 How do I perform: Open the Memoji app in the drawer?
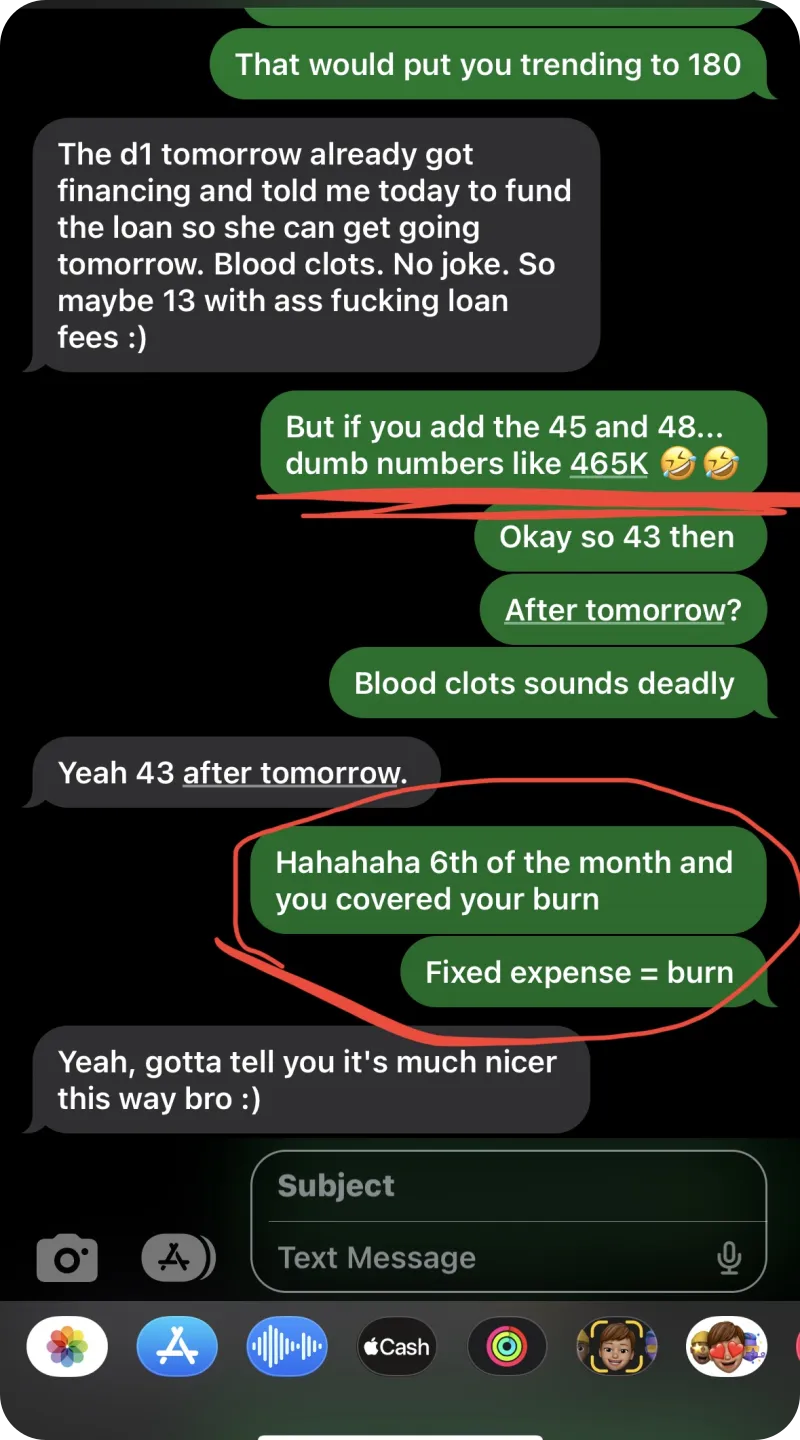617,1347
